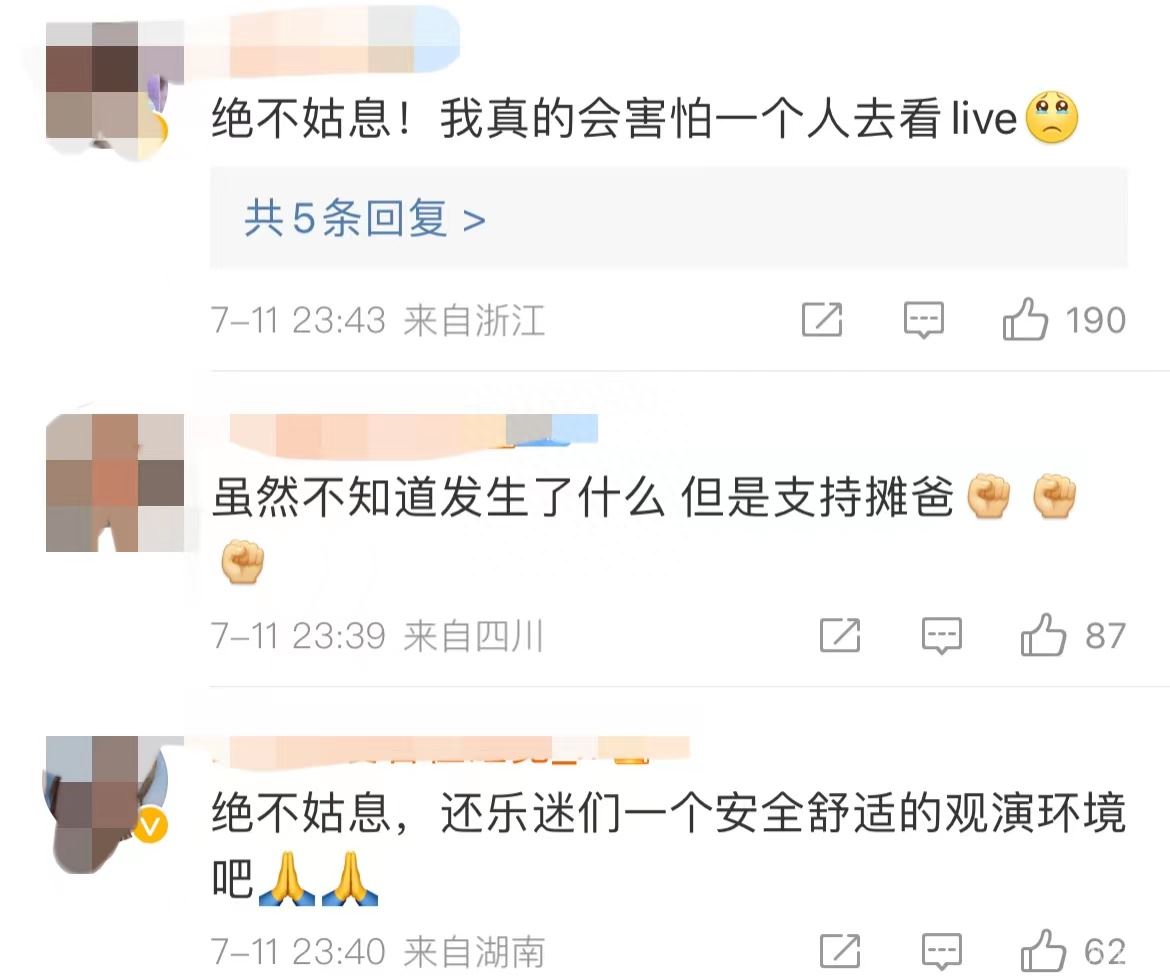Like the comment from 湖南 with 62 likes
The image size is (1170, 976).
point(1043,950)
